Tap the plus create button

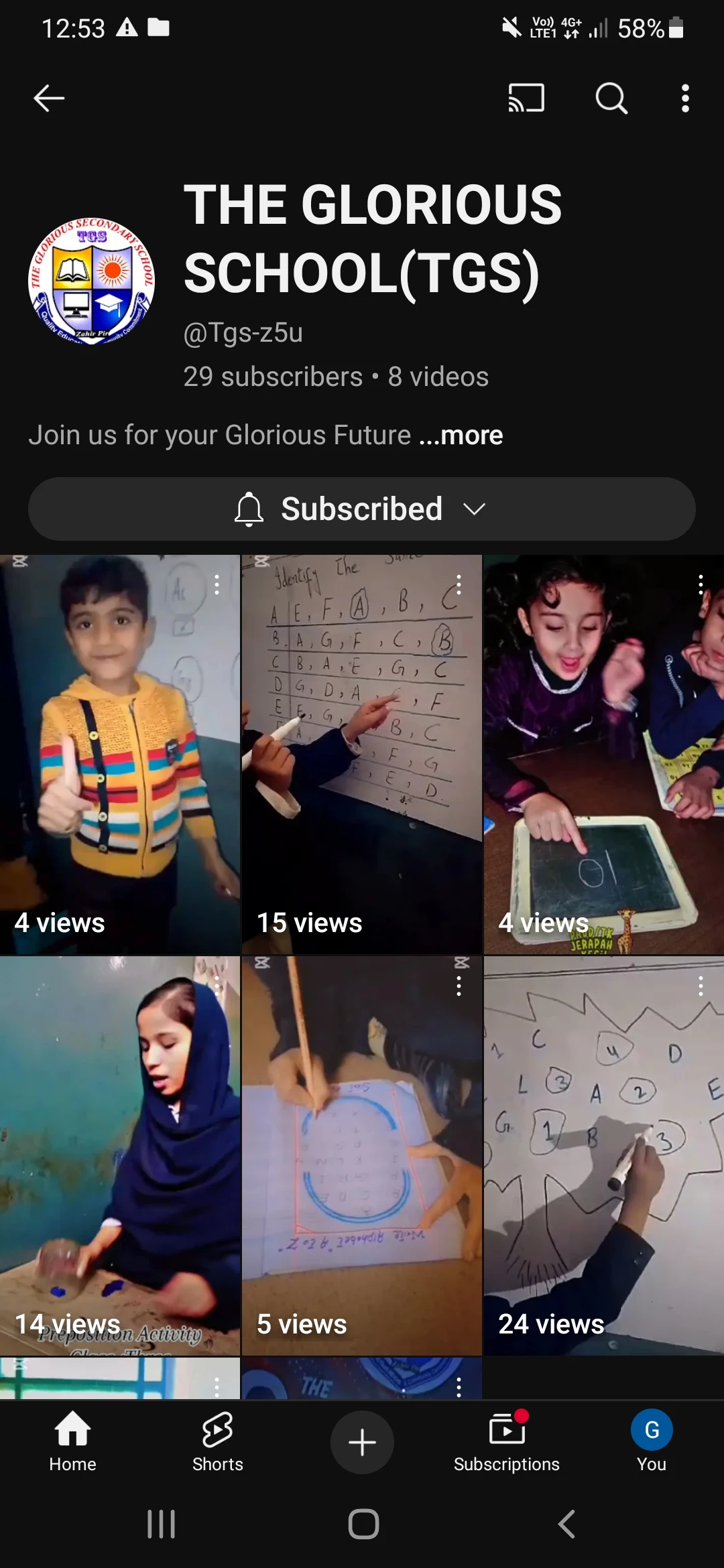[x=362, y=1443]
